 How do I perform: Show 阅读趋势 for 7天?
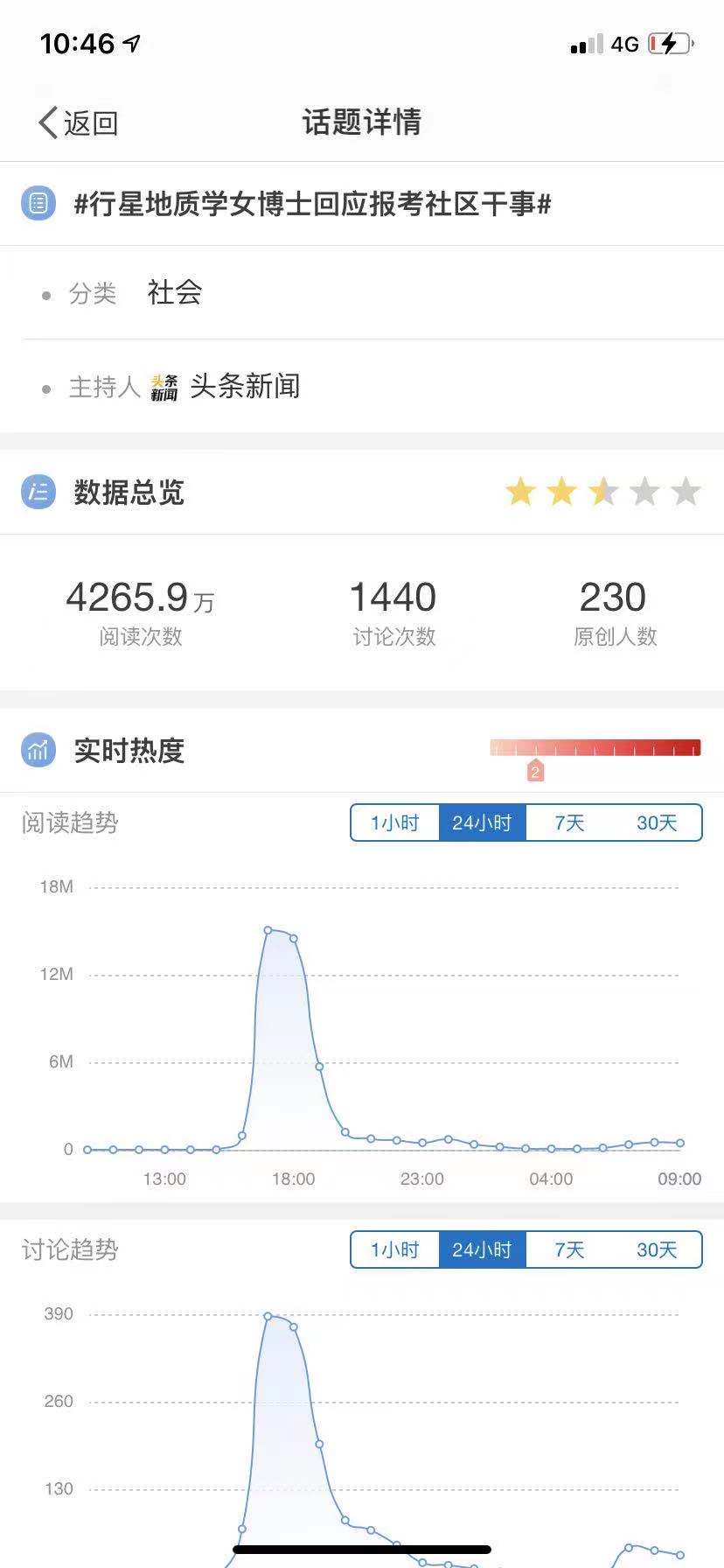pyautogui.click(x=569, y=822)
